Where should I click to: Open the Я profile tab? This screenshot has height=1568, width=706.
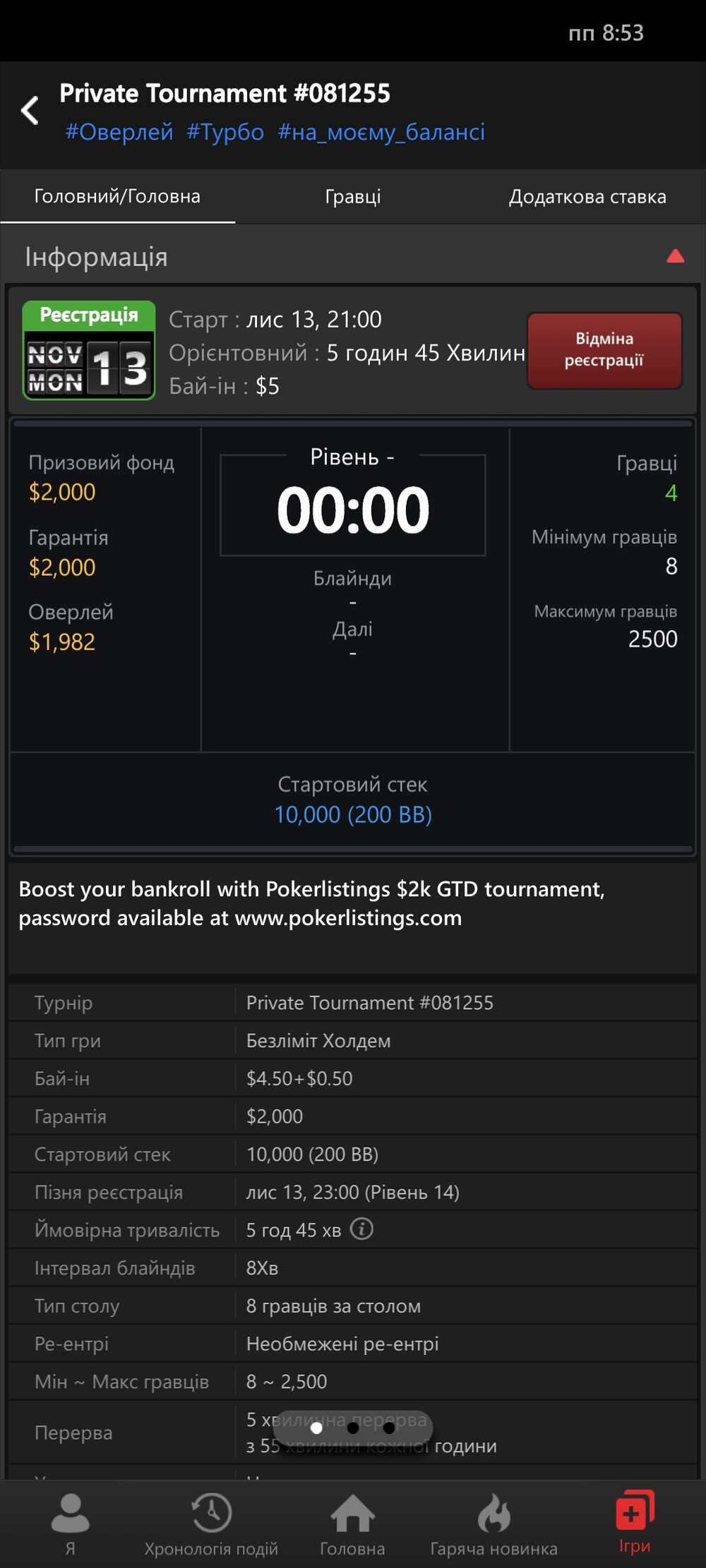[70, 1524]
